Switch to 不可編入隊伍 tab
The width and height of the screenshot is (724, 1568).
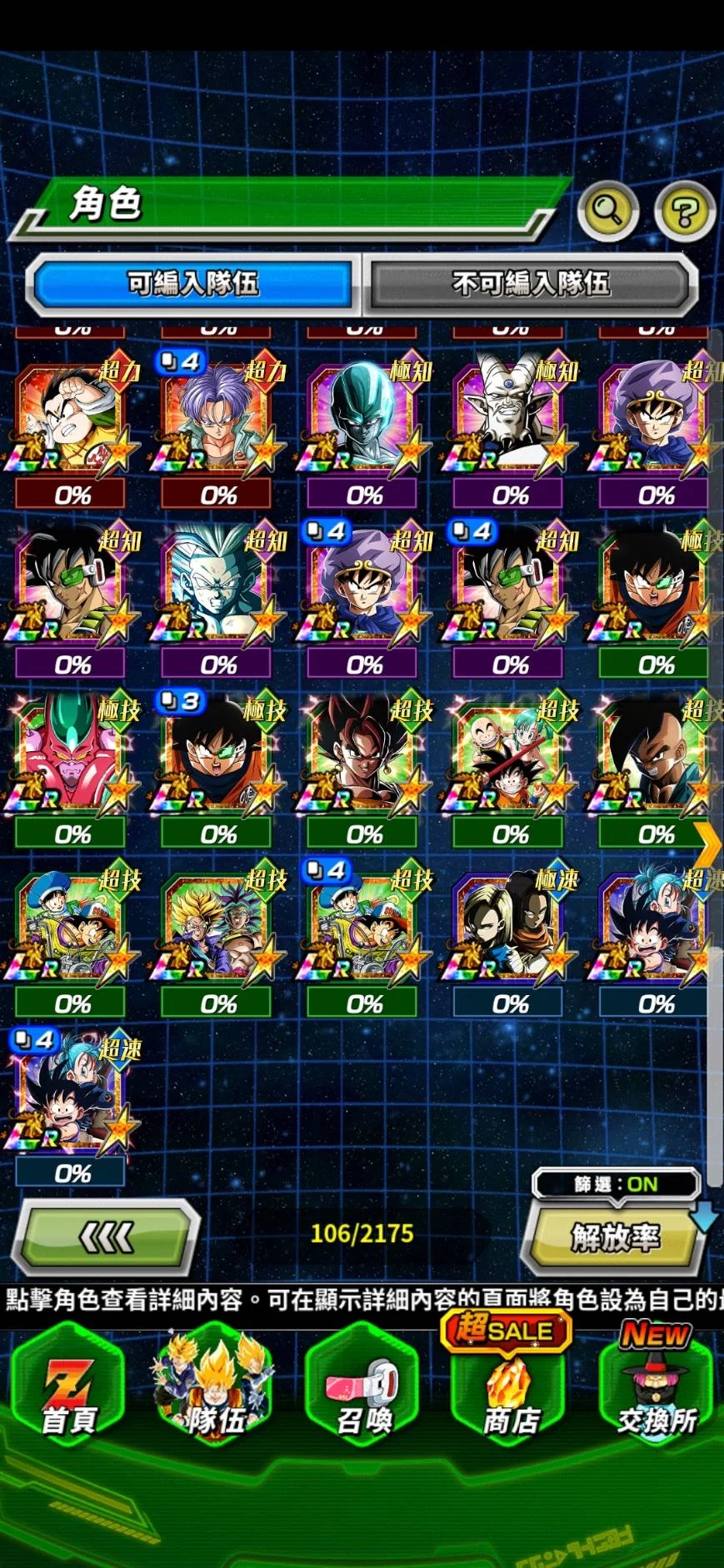[x=531, y=284]
